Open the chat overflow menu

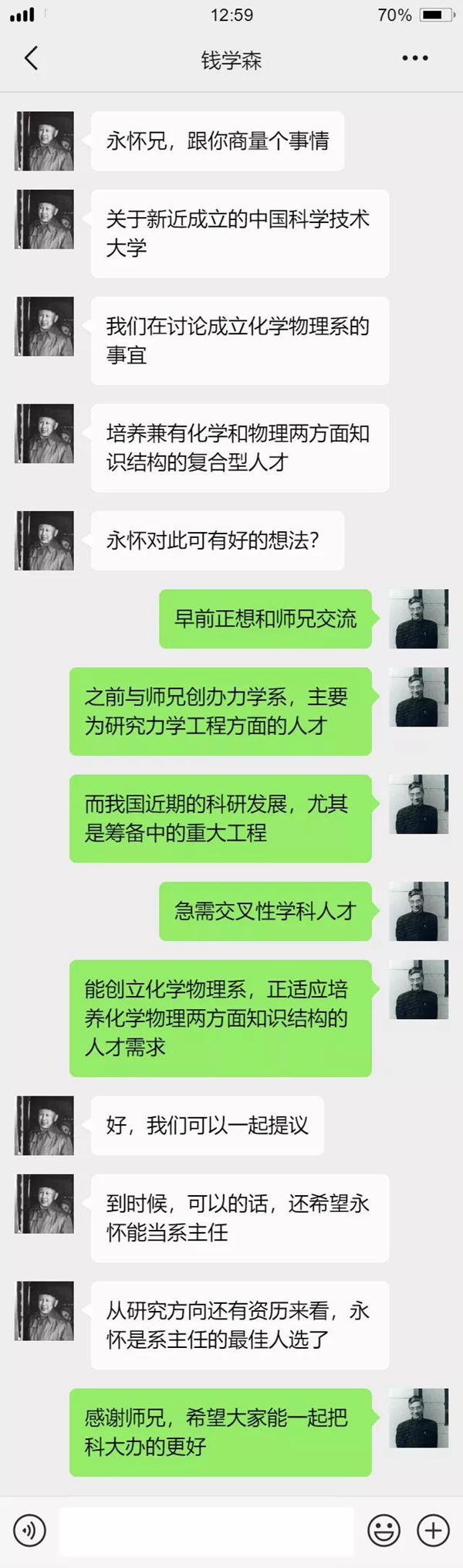tap(414, 59)
